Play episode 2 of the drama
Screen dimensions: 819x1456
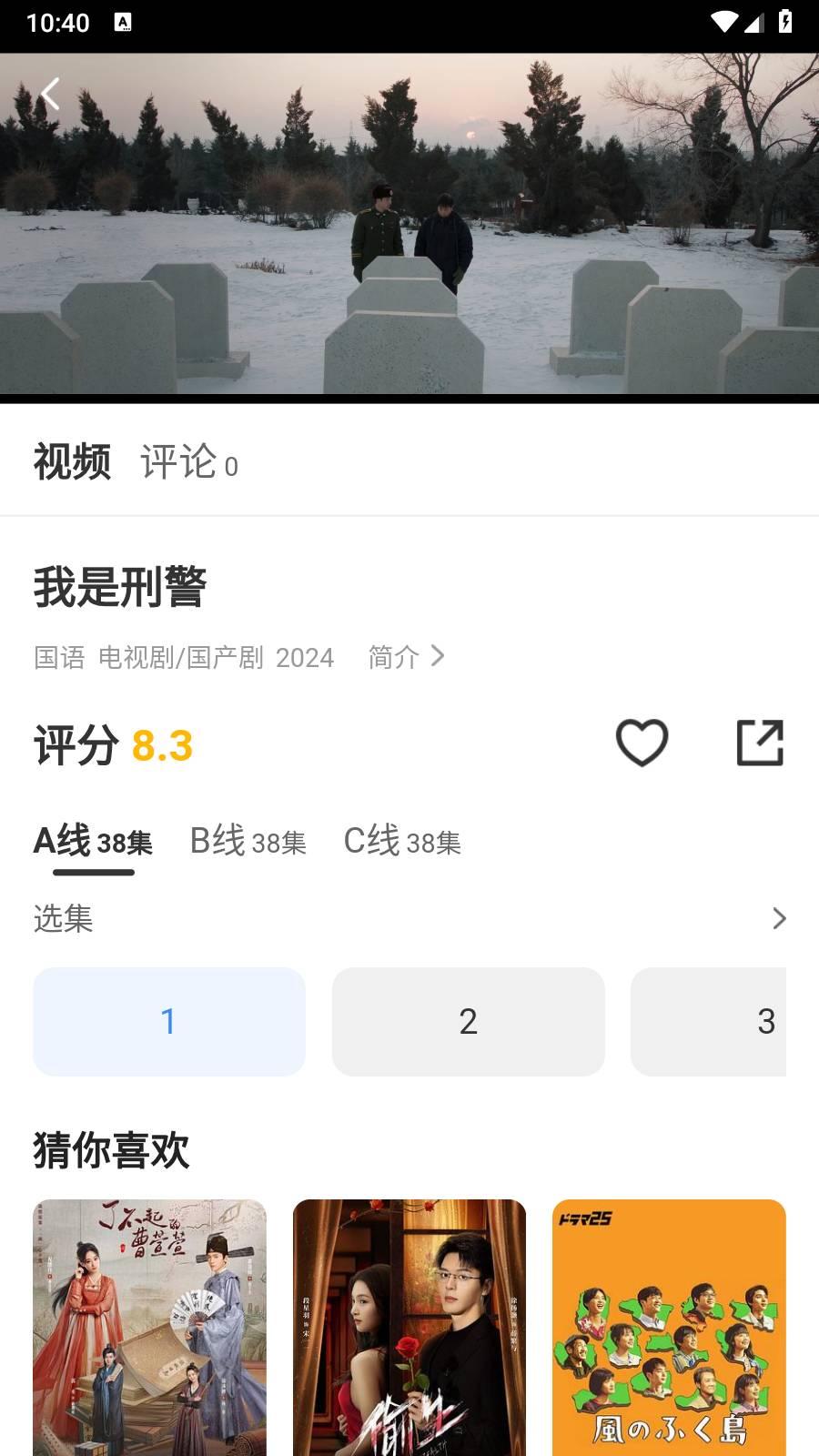[469, 1021]
